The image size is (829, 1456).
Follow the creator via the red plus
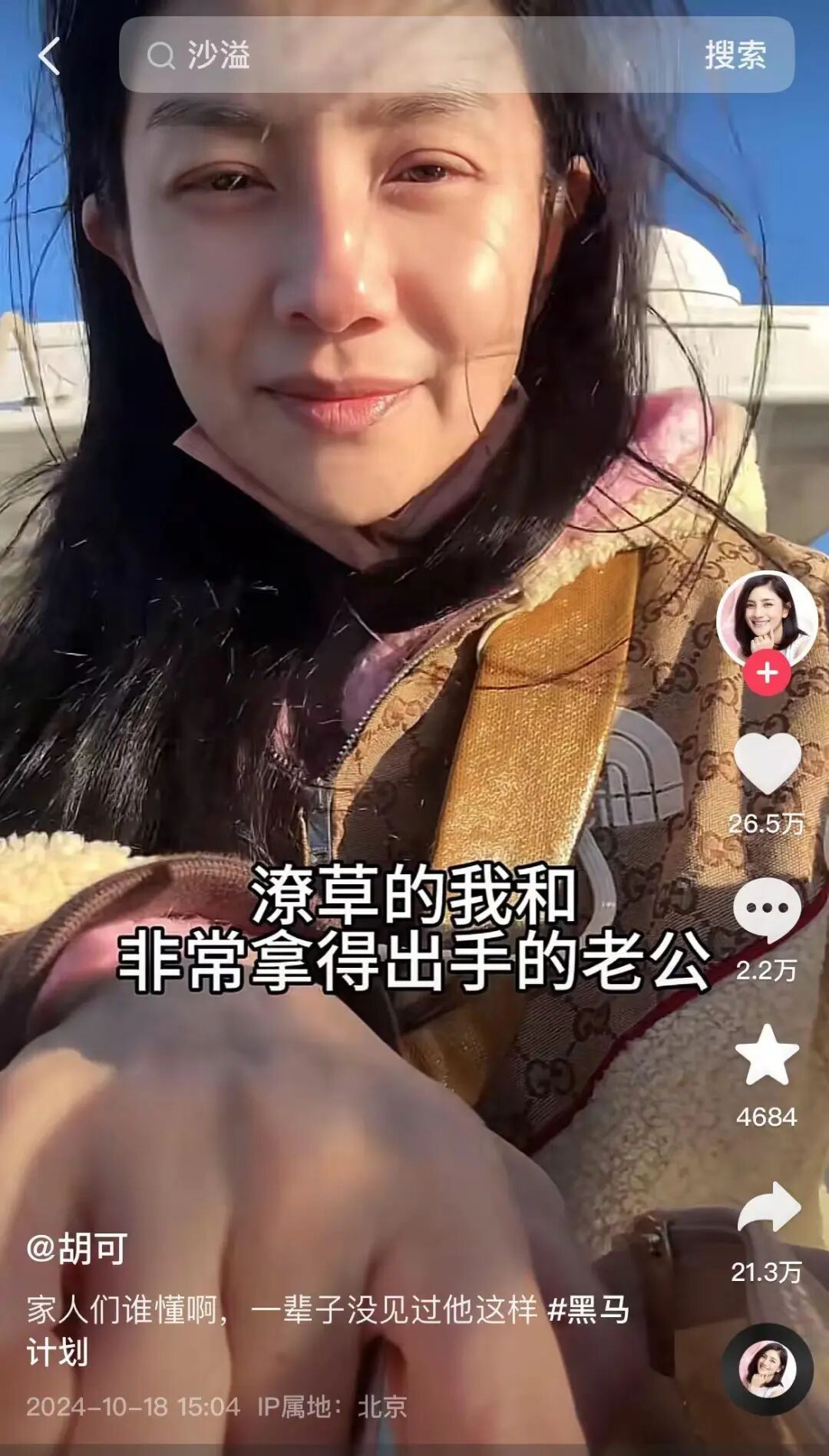[x=767, y=673]
